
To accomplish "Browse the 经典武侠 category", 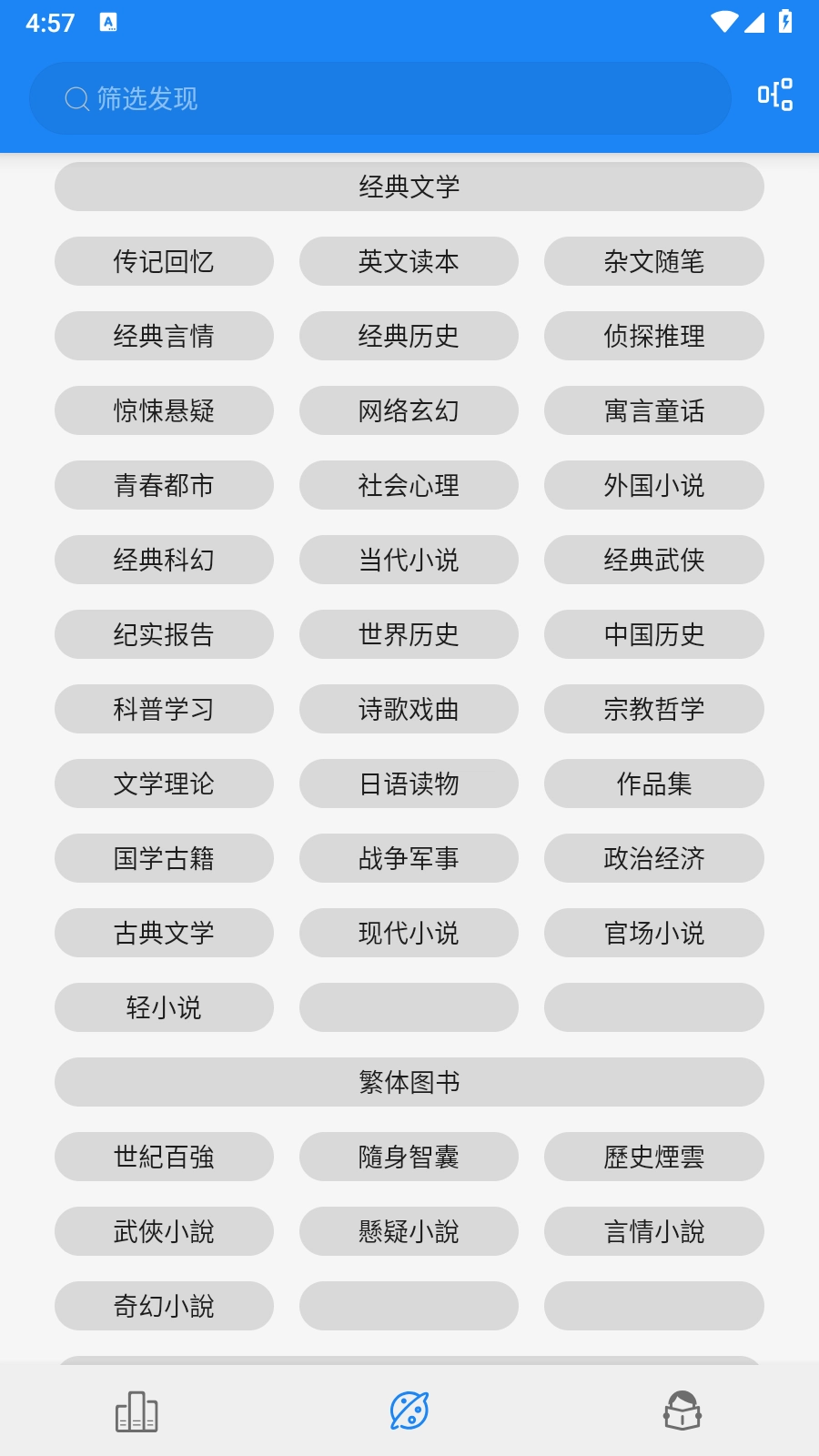I will tap(653, 561).
